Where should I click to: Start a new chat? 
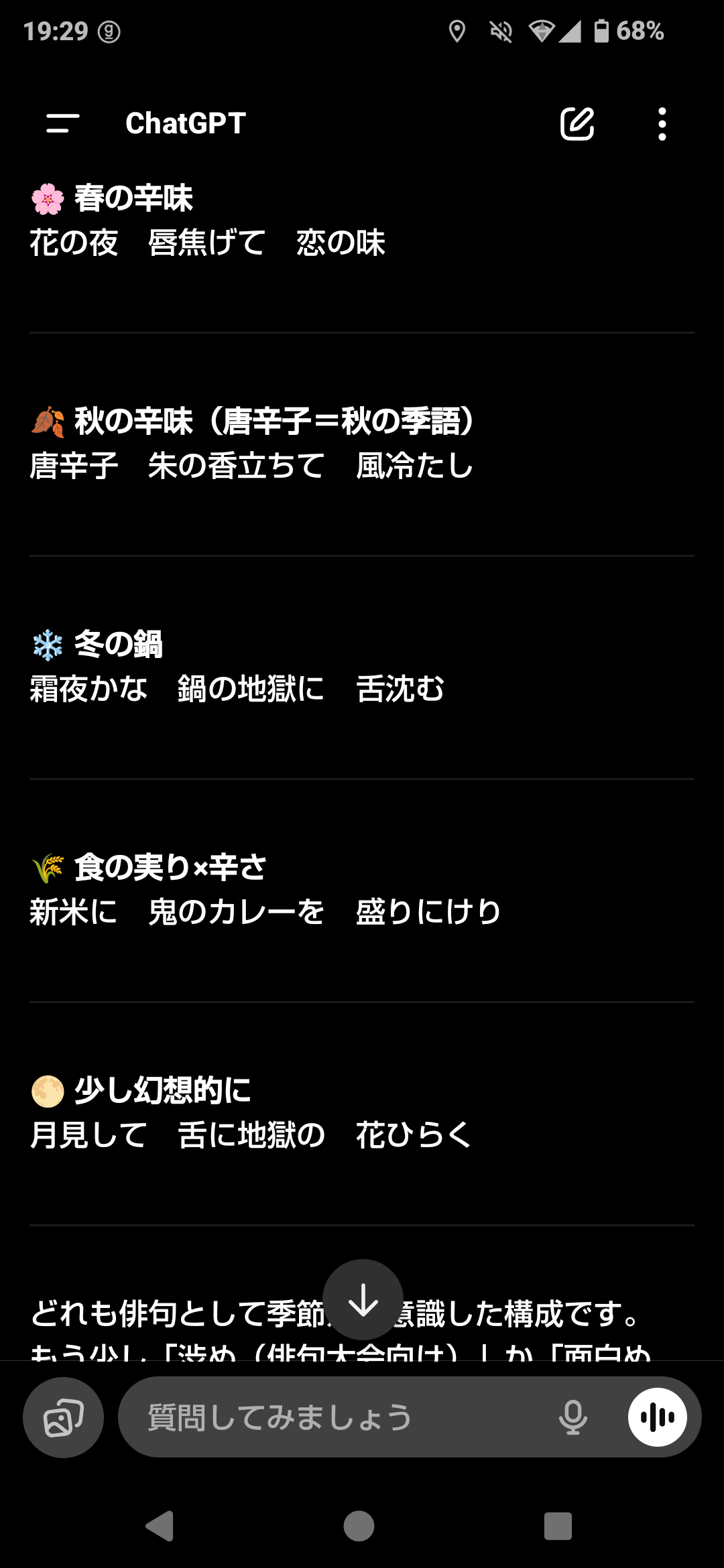tap(577, 123)
